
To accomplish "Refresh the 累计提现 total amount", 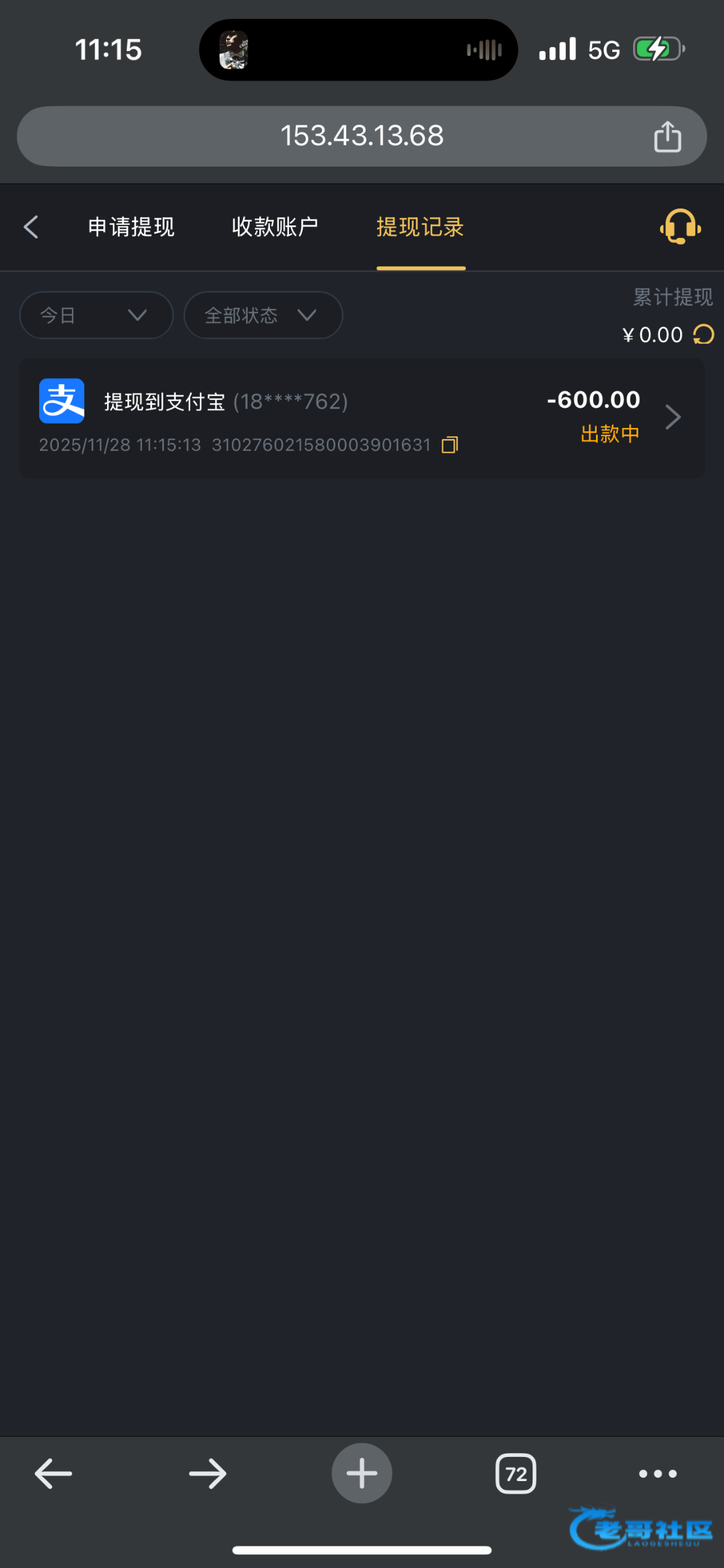I will pos(703,335).
